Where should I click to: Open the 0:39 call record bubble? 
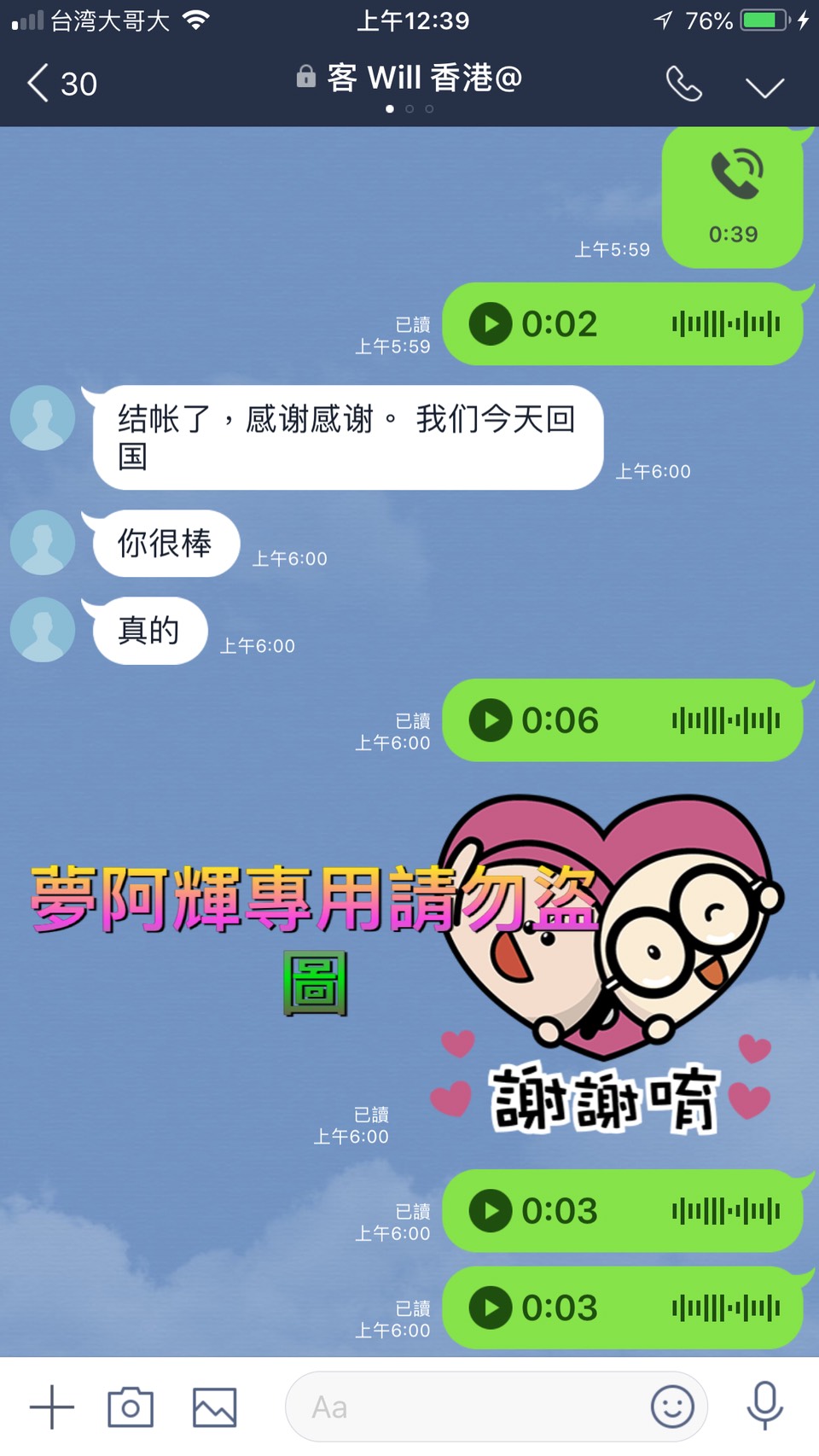[x=733, y=198]
